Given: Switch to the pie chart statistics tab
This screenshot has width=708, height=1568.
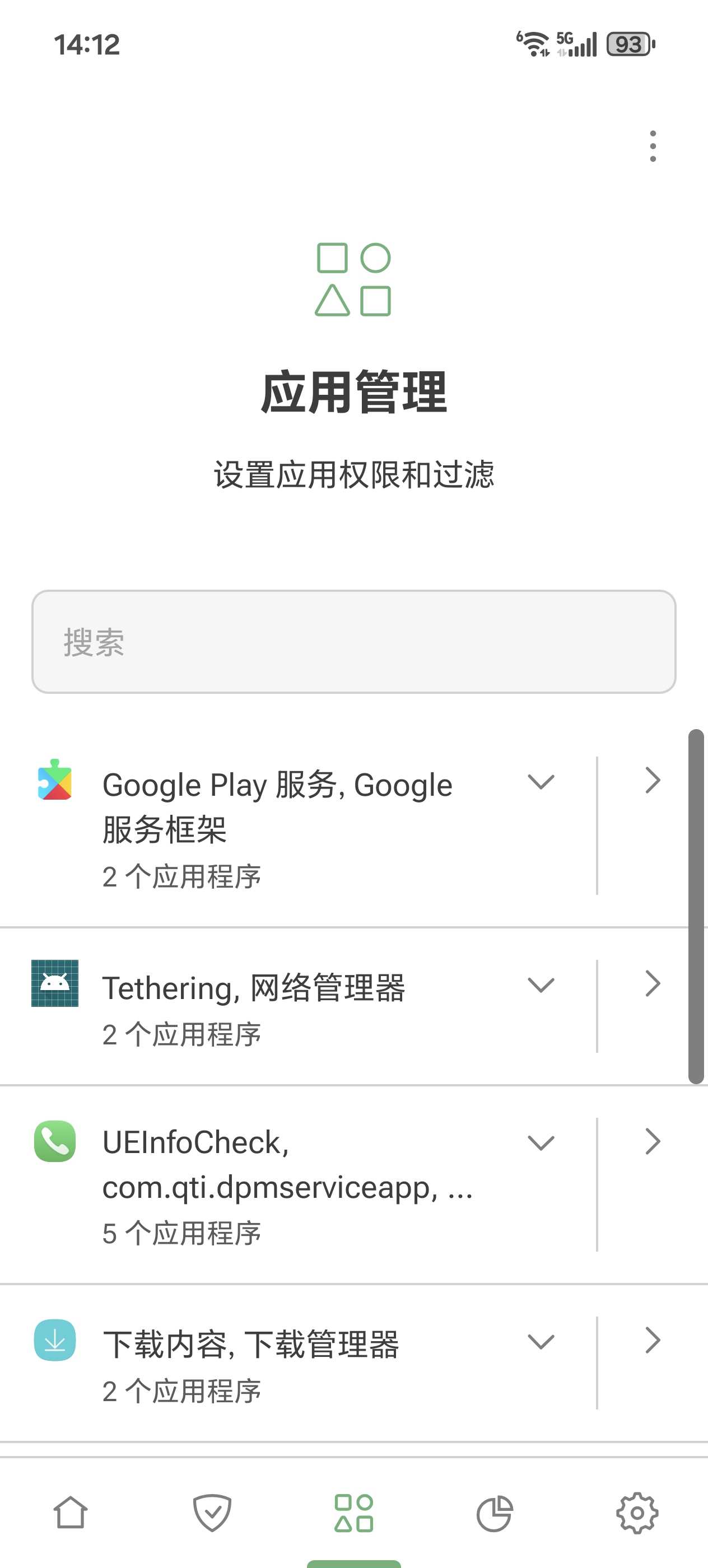Looking at the screenshot, I should click(495, 1513).
